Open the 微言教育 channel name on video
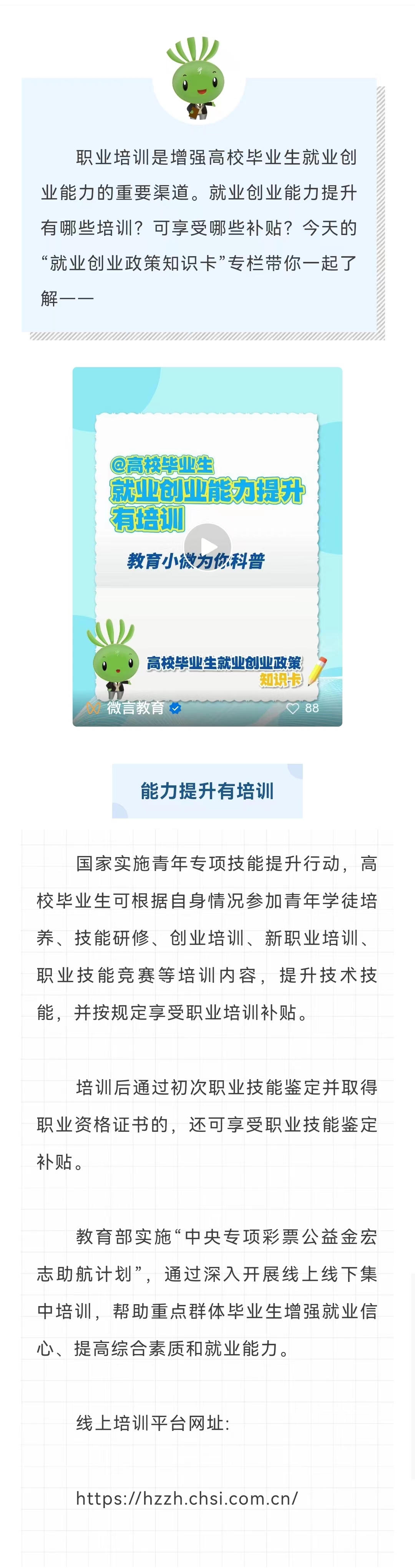This screenshot has height=1568, width=415. click(x=135, y=708)
